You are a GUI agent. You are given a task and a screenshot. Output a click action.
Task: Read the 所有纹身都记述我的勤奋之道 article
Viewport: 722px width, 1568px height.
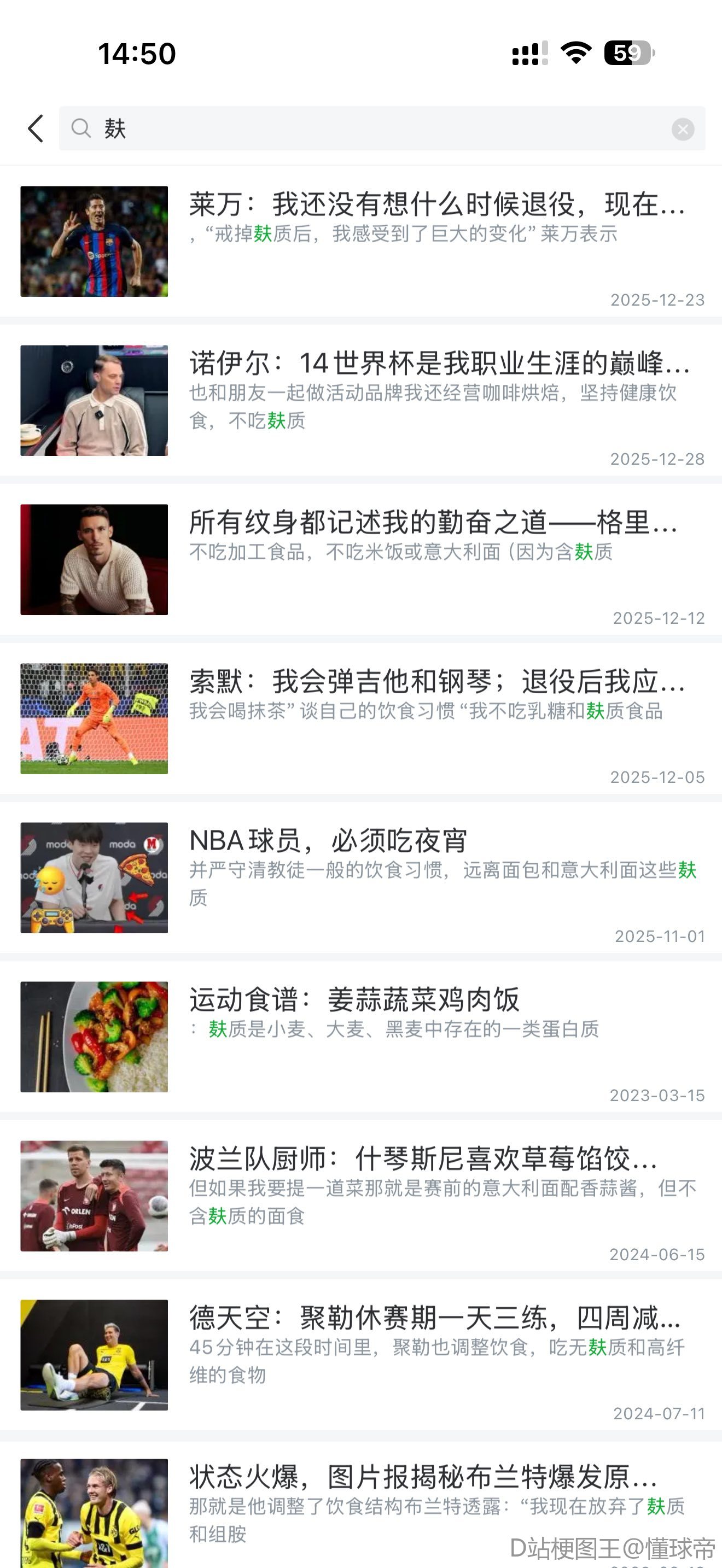pos(433,522)
